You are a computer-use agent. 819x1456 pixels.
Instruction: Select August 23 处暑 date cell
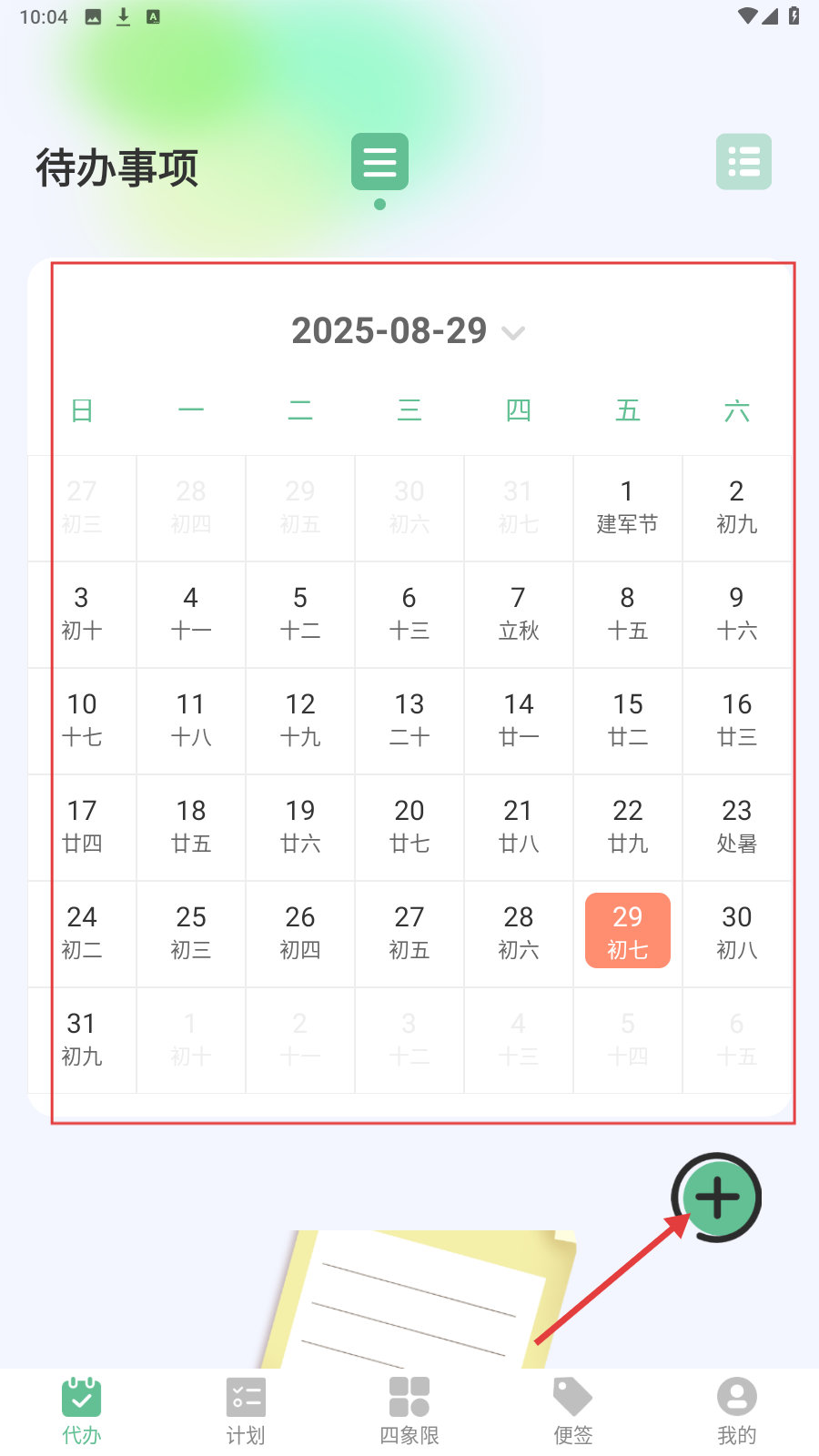(x=737, y=827)
